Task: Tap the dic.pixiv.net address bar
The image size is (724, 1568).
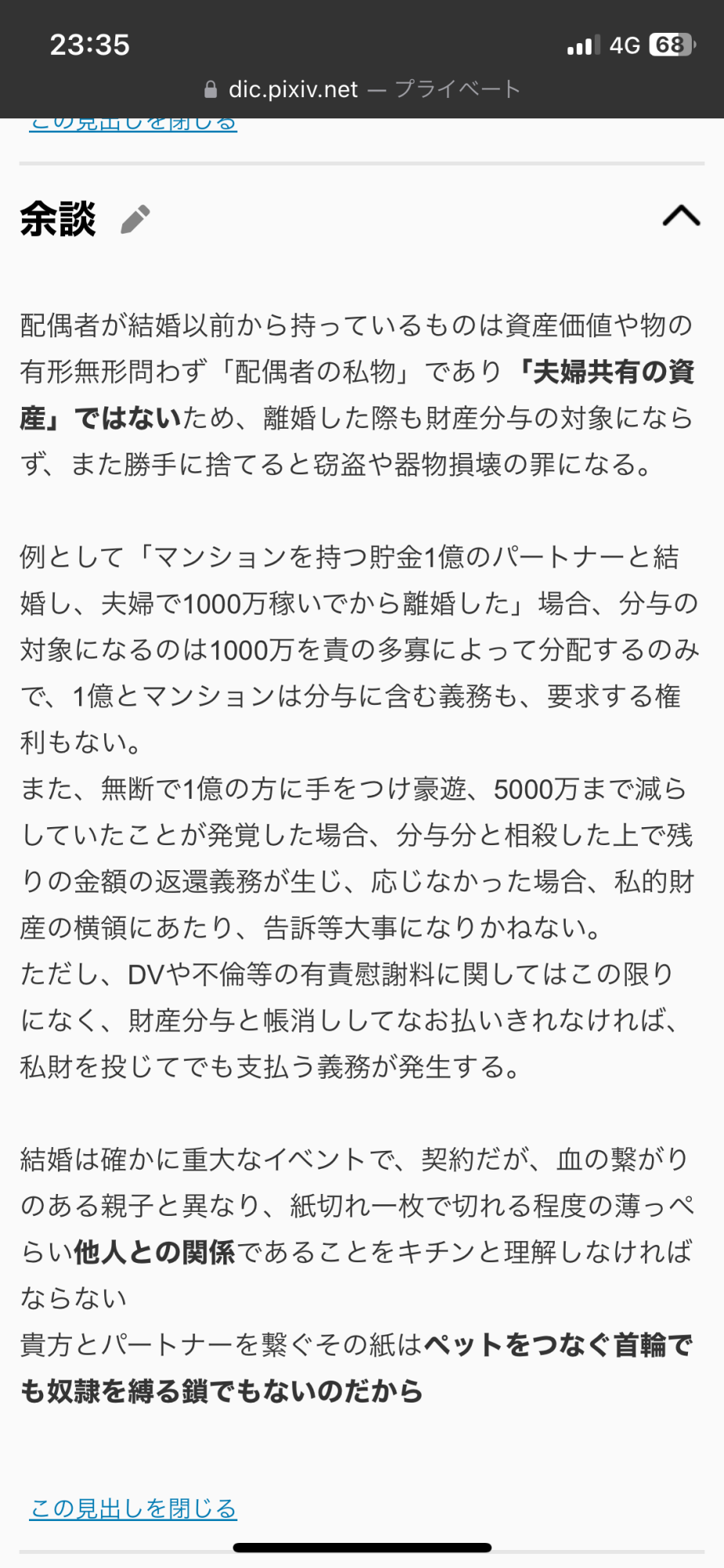Action: coord(361,89)
